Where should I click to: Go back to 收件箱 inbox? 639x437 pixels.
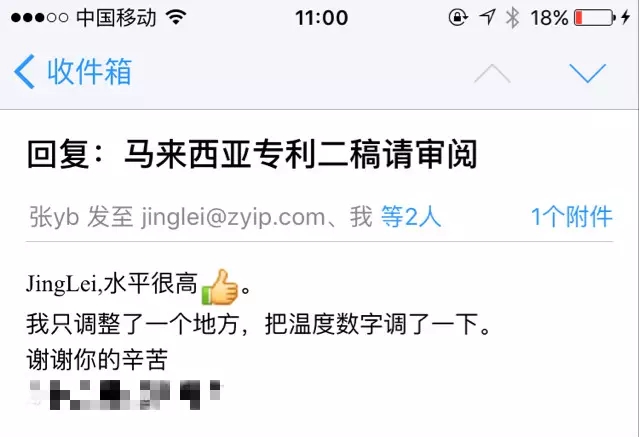click(x=74, y=73)
